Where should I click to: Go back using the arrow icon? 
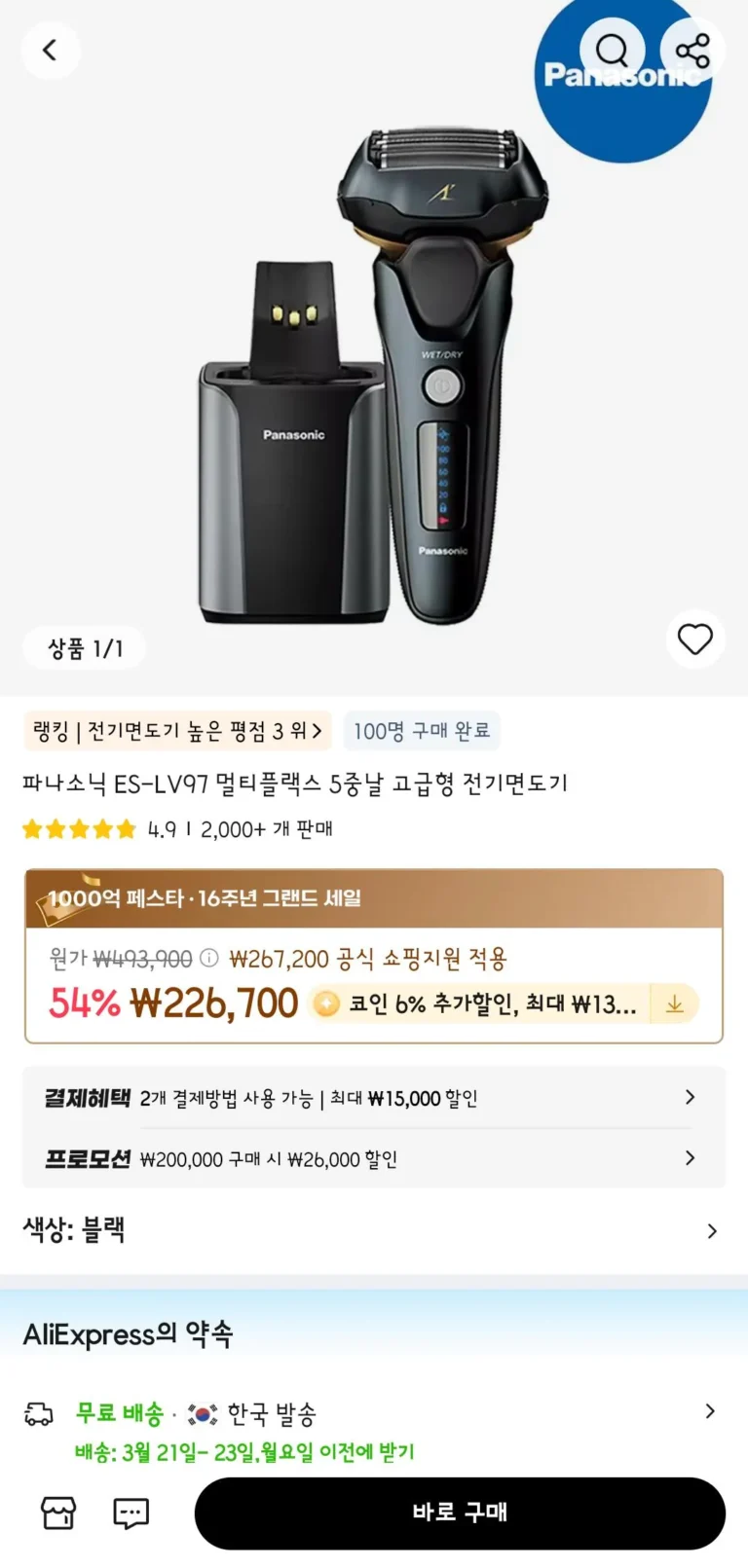pyautogui.click(x=50, y=50)
